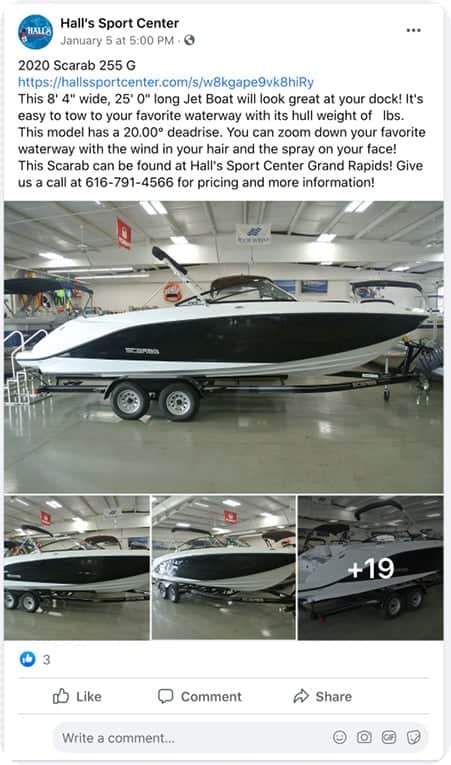Pick a sticker for the comment
This screenshot has width=451, height=765.
tap(413, 737)
